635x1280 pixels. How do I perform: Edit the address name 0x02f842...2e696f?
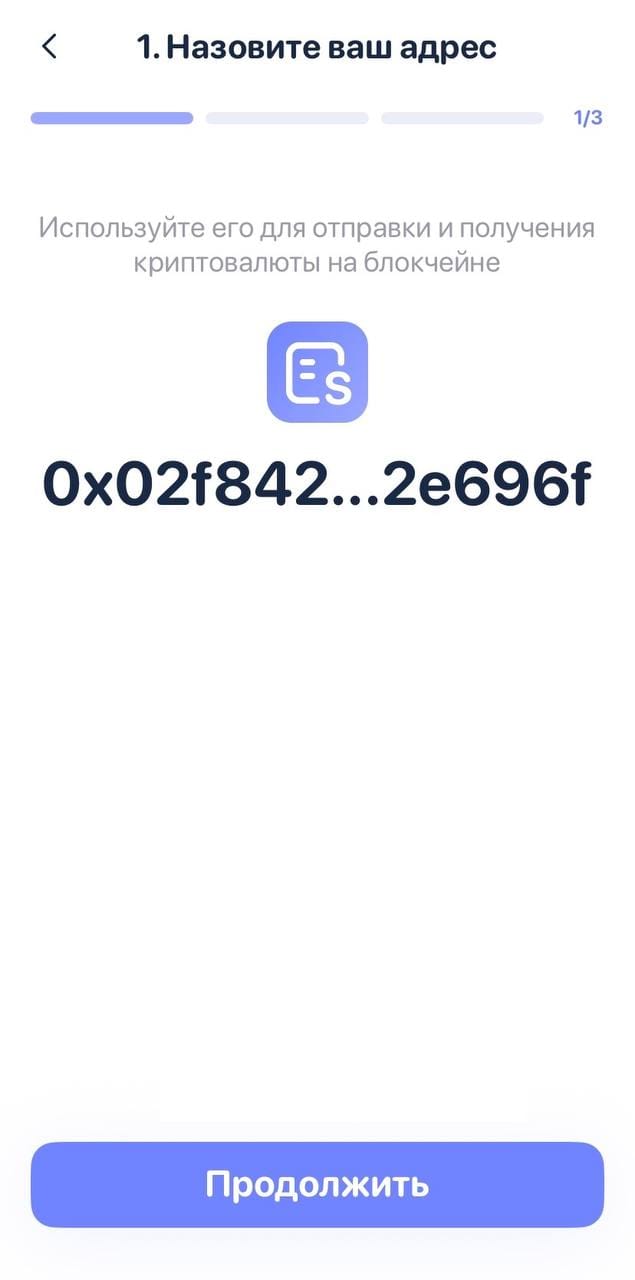[317, 485]
